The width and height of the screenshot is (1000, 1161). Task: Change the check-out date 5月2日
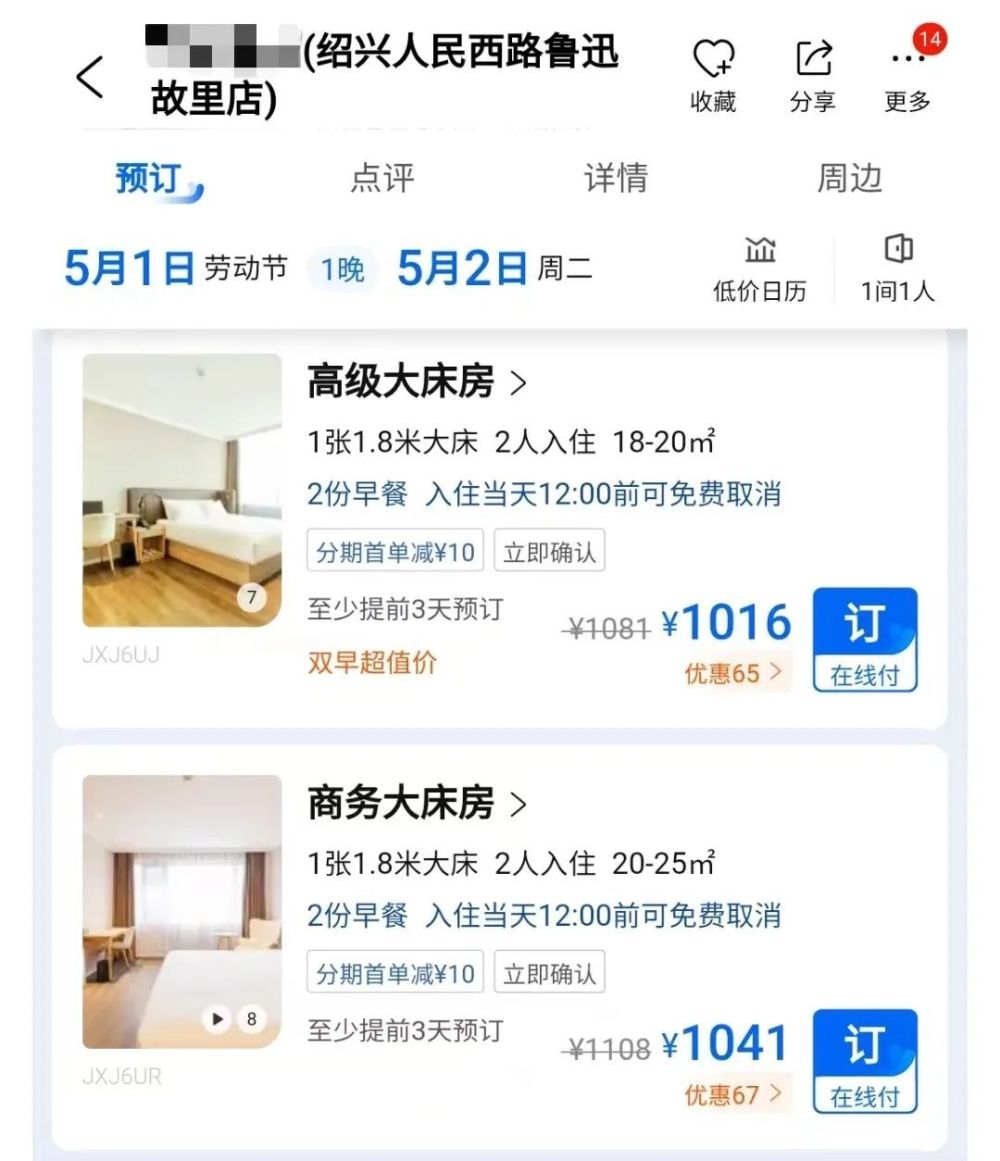(463, 268)
